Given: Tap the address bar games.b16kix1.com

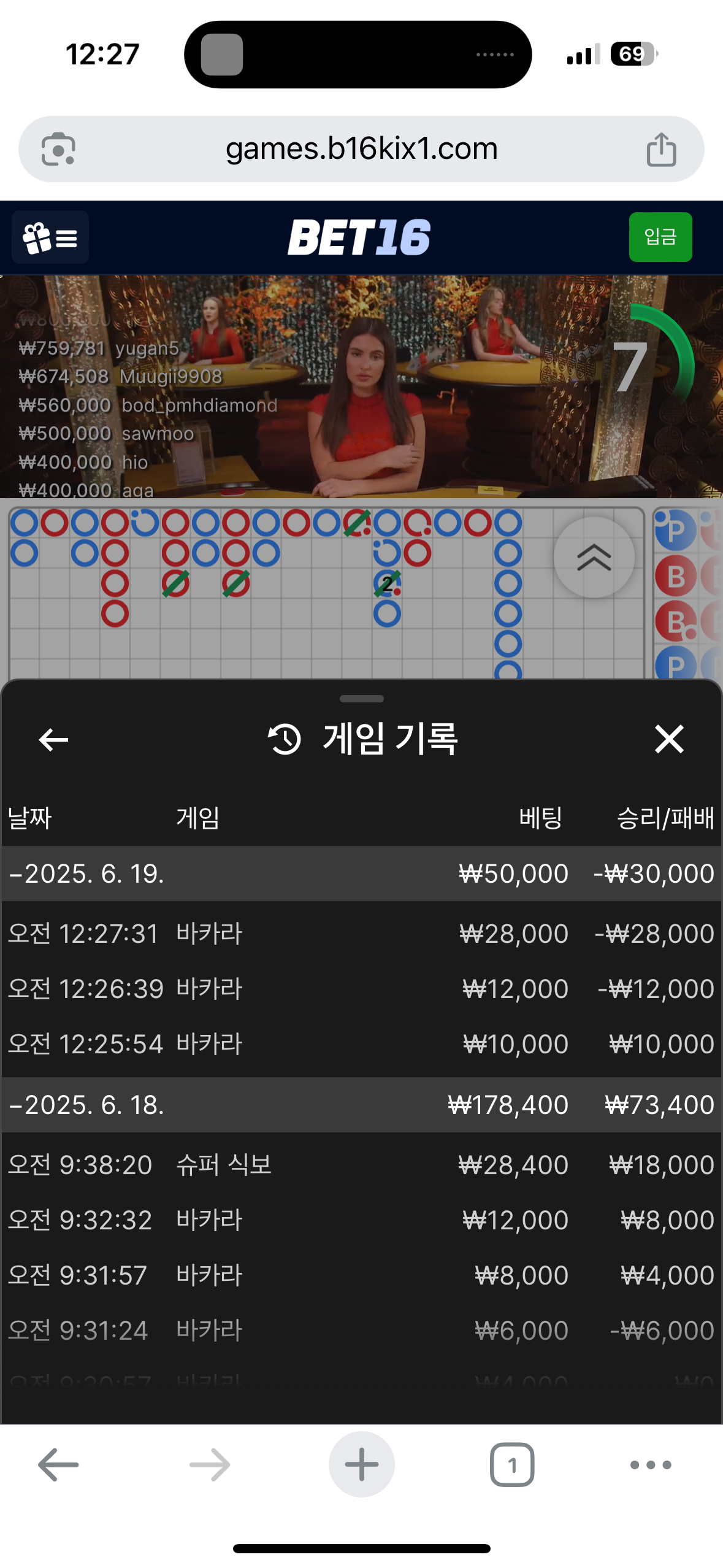Looking at the screenshot, I should (x=361, y=149).
